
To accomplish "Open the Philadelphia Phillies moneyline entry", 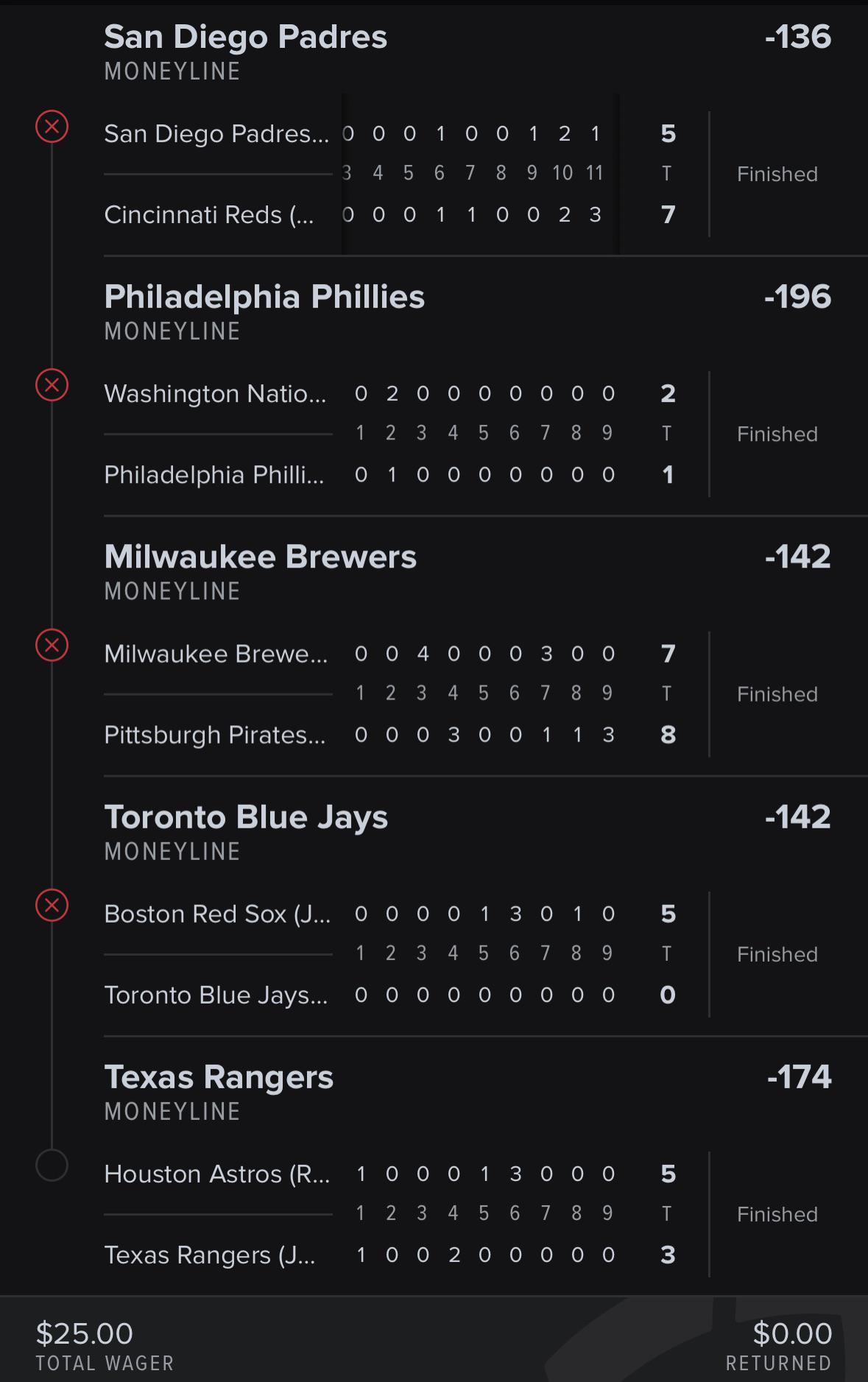I will pyautogui.click(x=264, y=297).
